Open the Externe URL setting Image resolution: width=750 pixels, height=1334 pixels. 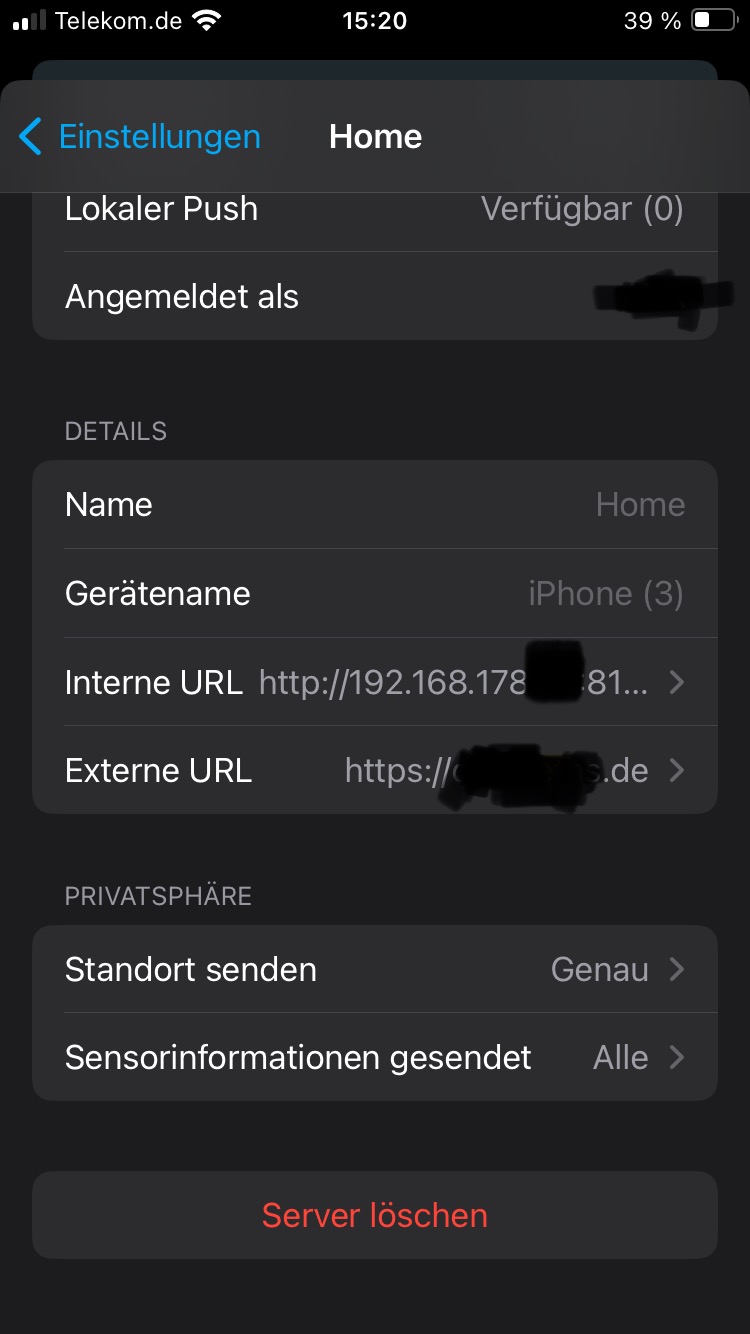(375, 770)
